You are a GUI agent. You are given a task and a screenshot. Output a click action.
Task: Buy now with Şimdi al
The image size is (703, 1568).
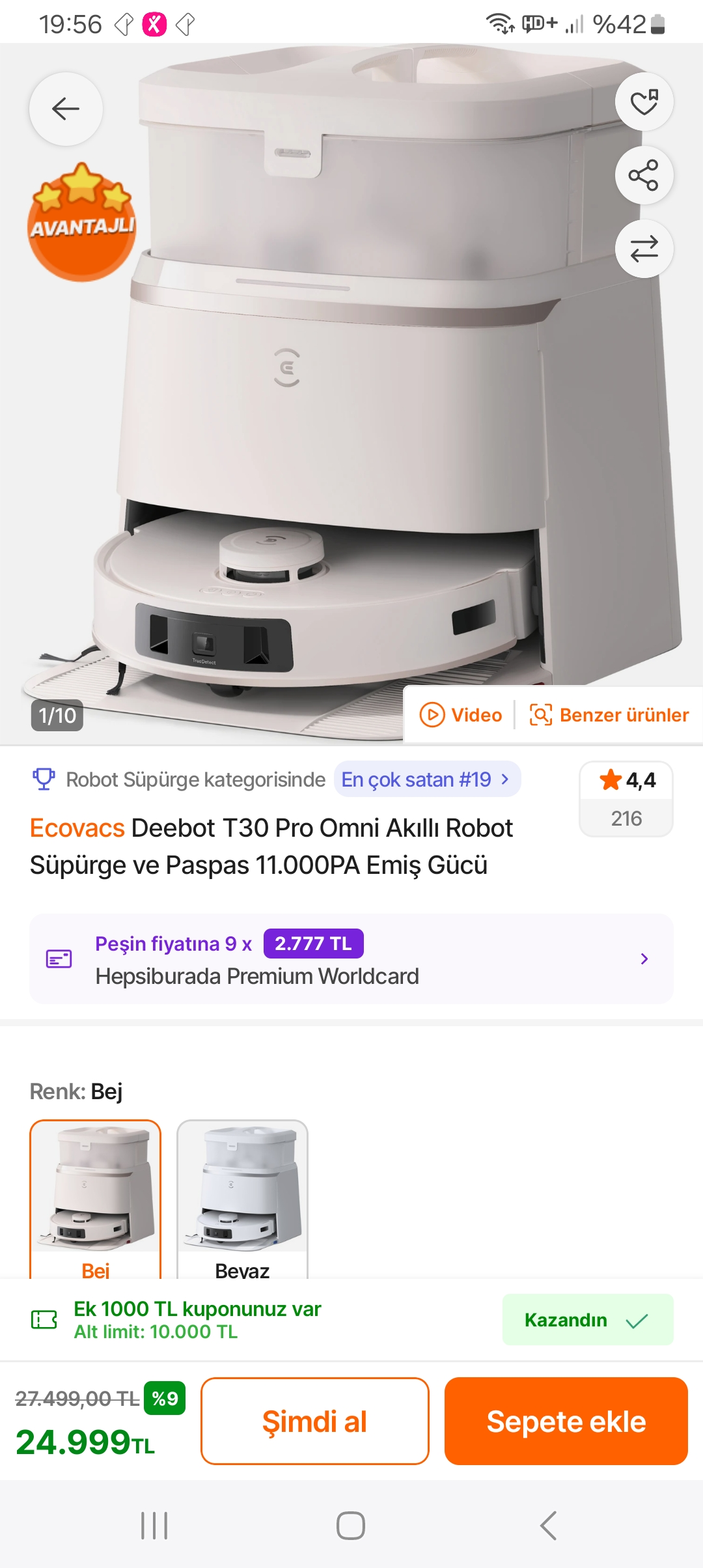coord(314,1421)
